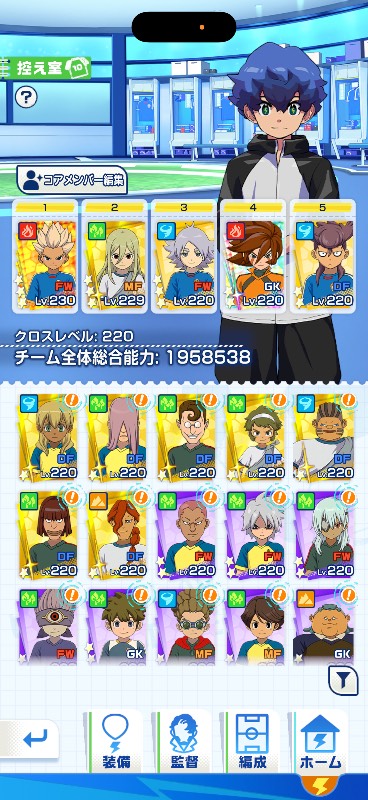Open the 監督 tab
Viewport: 368px width, 800px height.
click(184, 741)
